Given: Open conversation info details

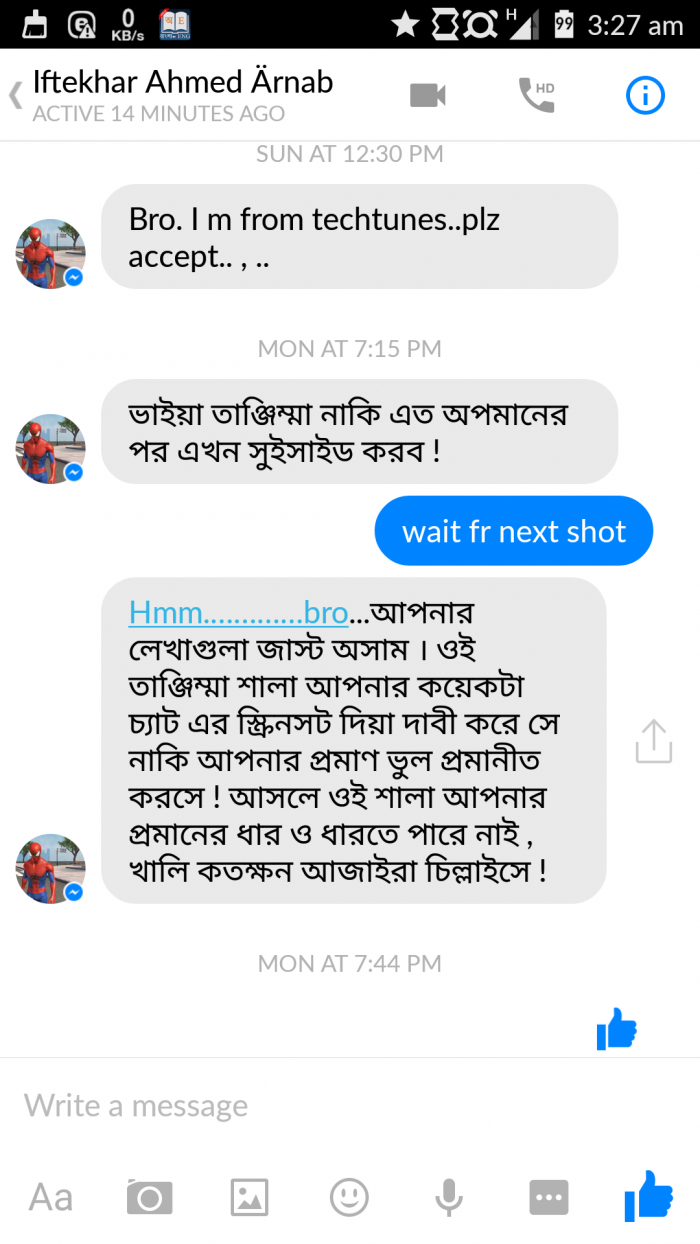Looking at the screenshot, I should coord(645,95).
